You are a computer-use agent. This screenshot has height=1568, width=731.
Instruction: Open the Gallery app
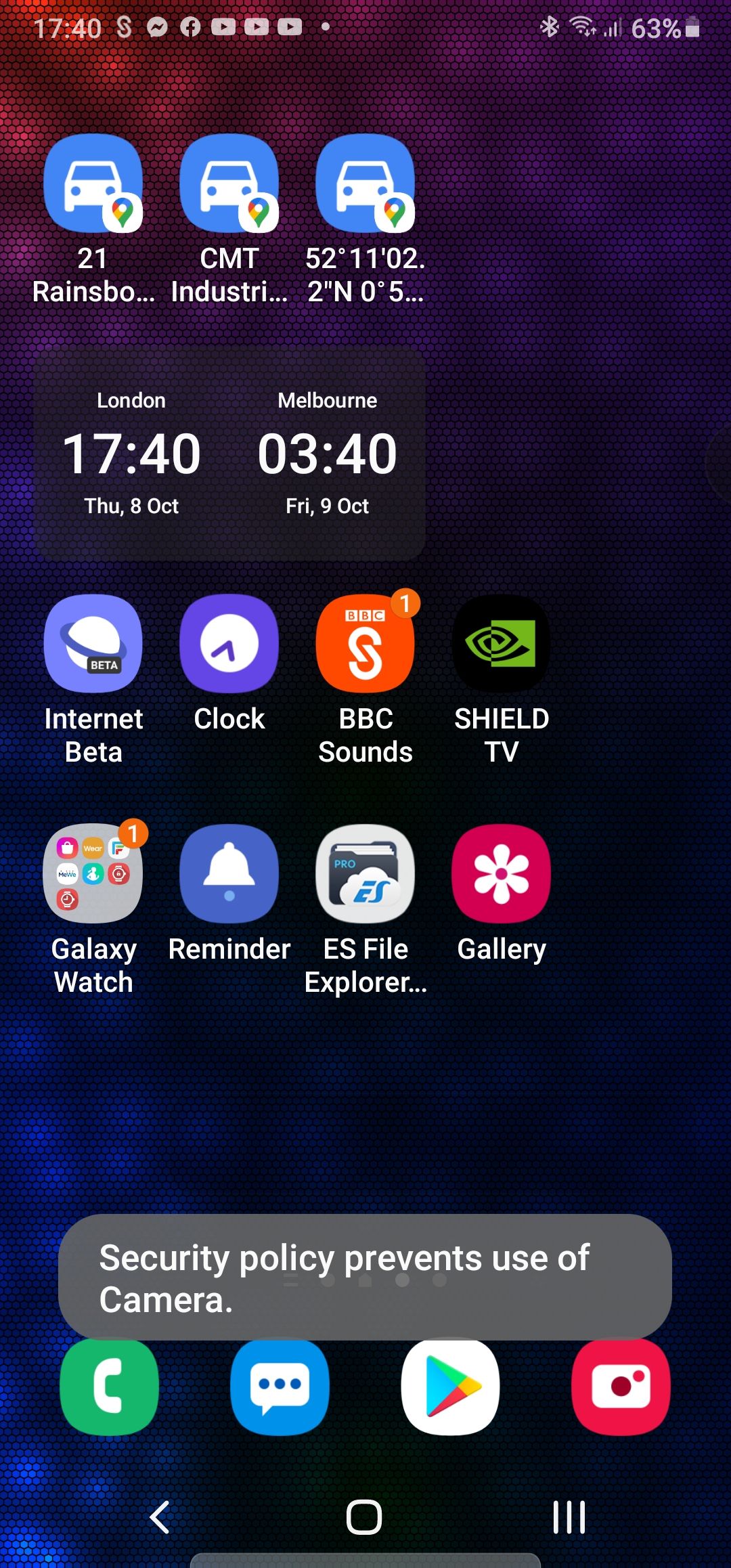[x=502, y=873]
